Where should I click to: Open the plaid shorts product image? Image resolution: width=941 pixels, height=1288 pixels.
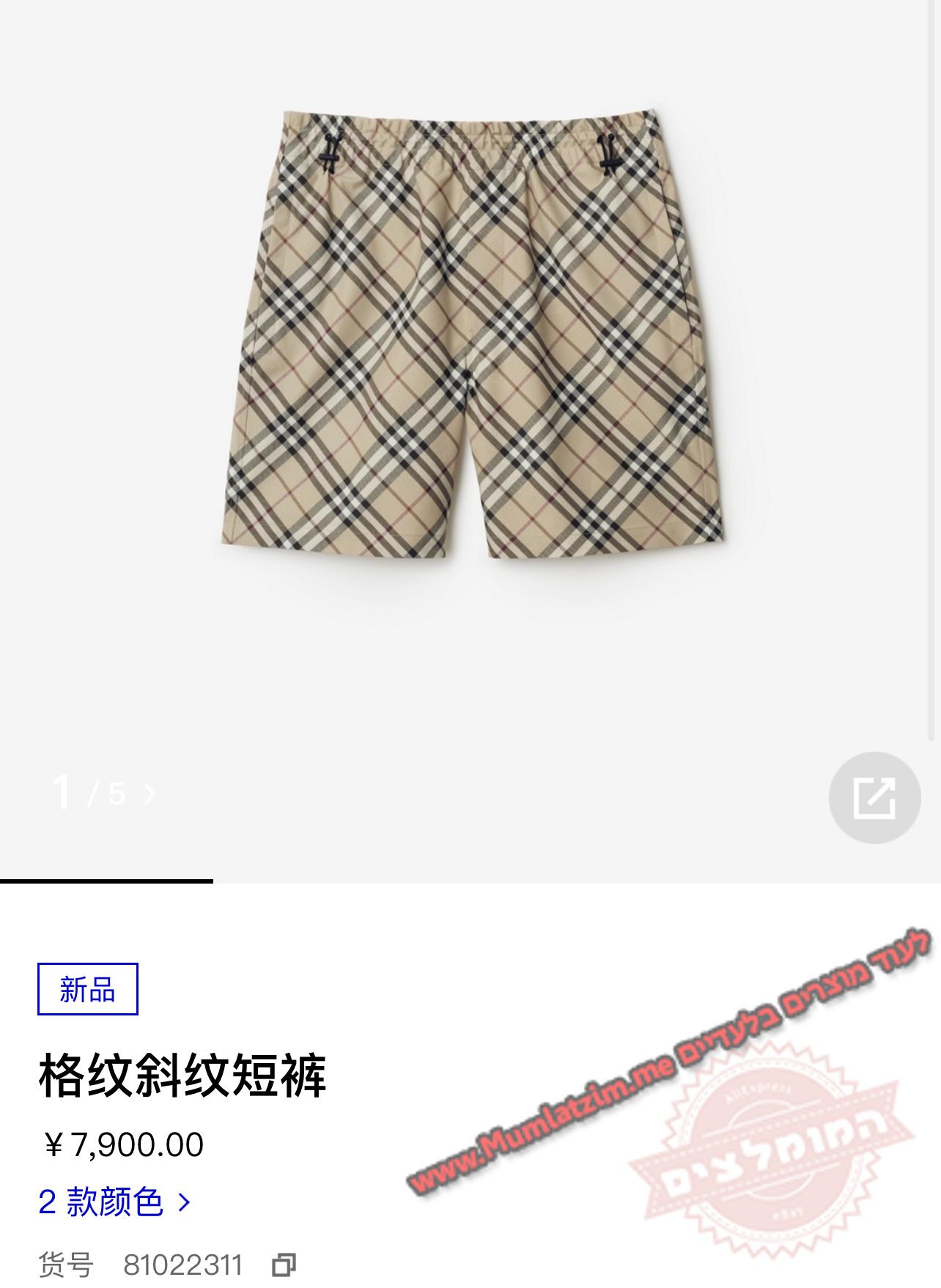(x=471, y=337)
